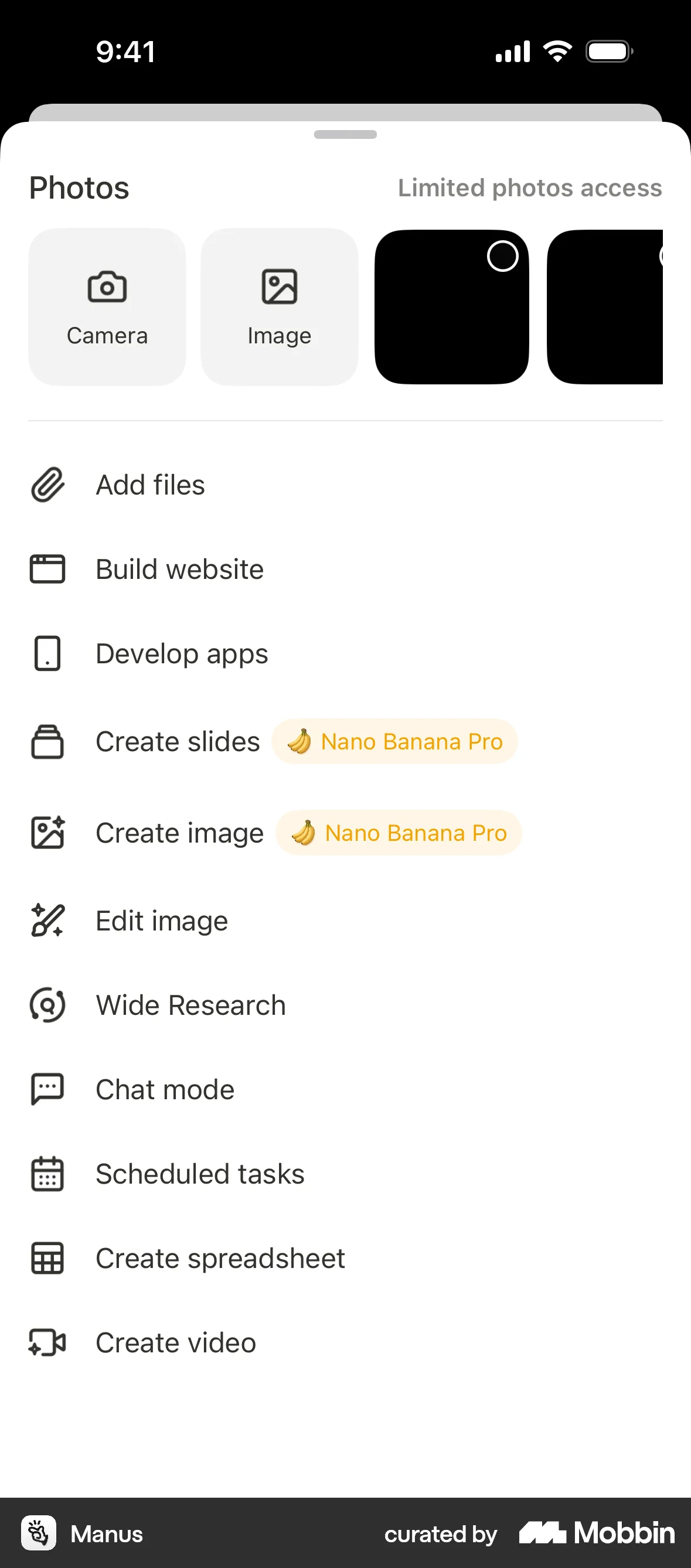Open the Create slides briefcase icon

point(47,741)
